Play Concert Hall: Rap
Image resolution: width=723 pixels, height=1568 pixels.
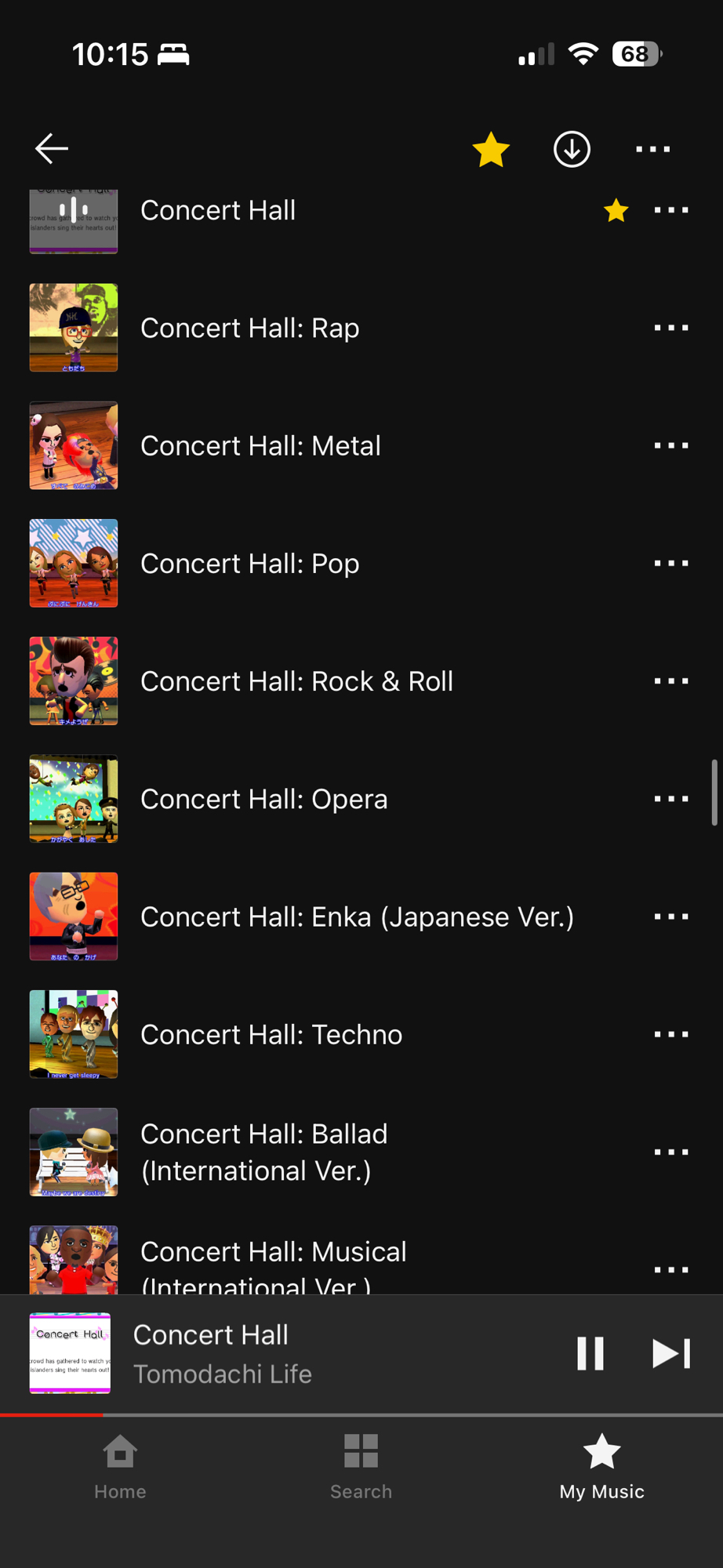(x=249, y=328)
